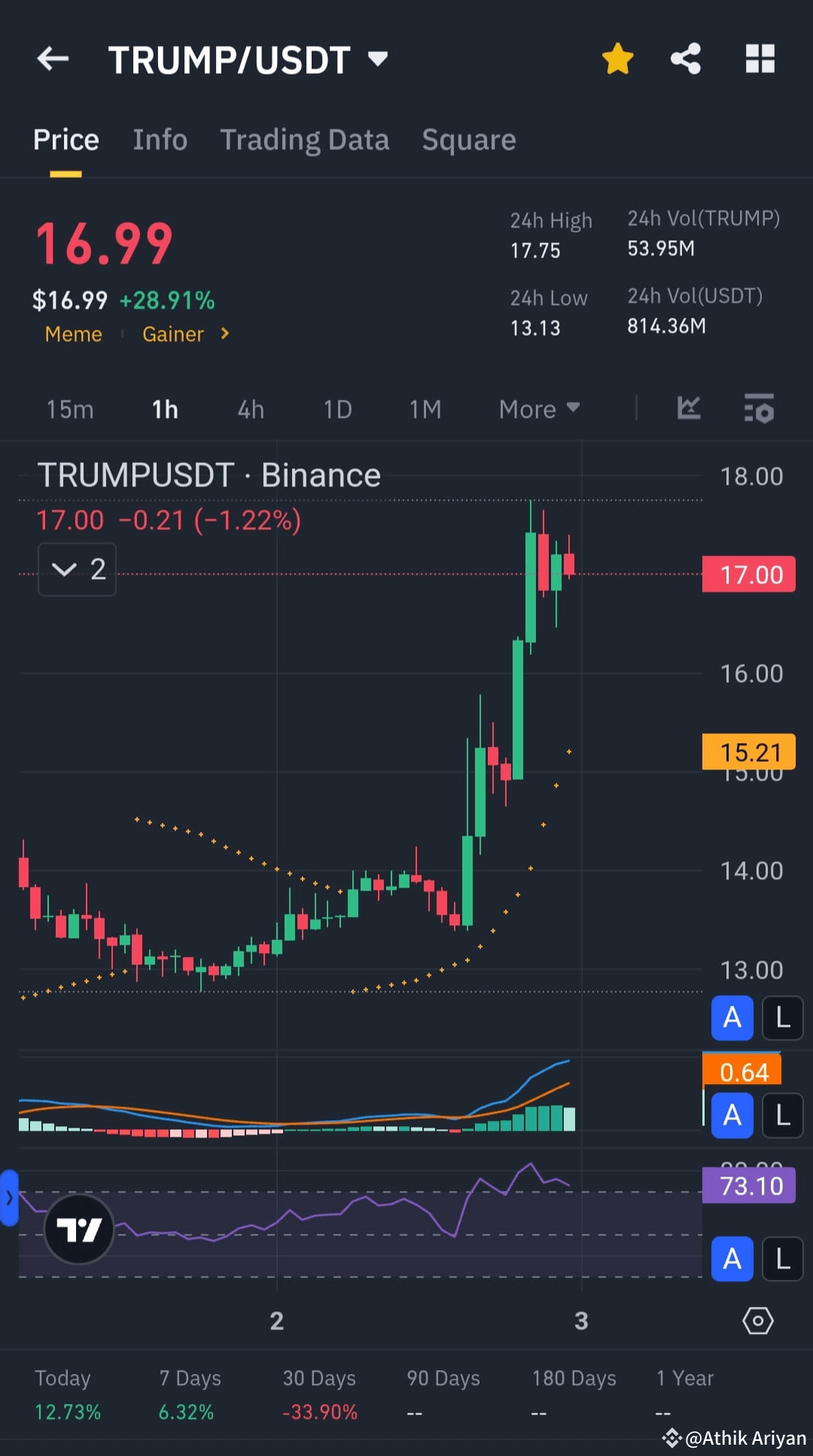Image resolution: width=813 pixels, height=1456 pixels.
Task: Click the TradingView logo on the chart
Action: pyautogui.click(x=79, y=1229)
